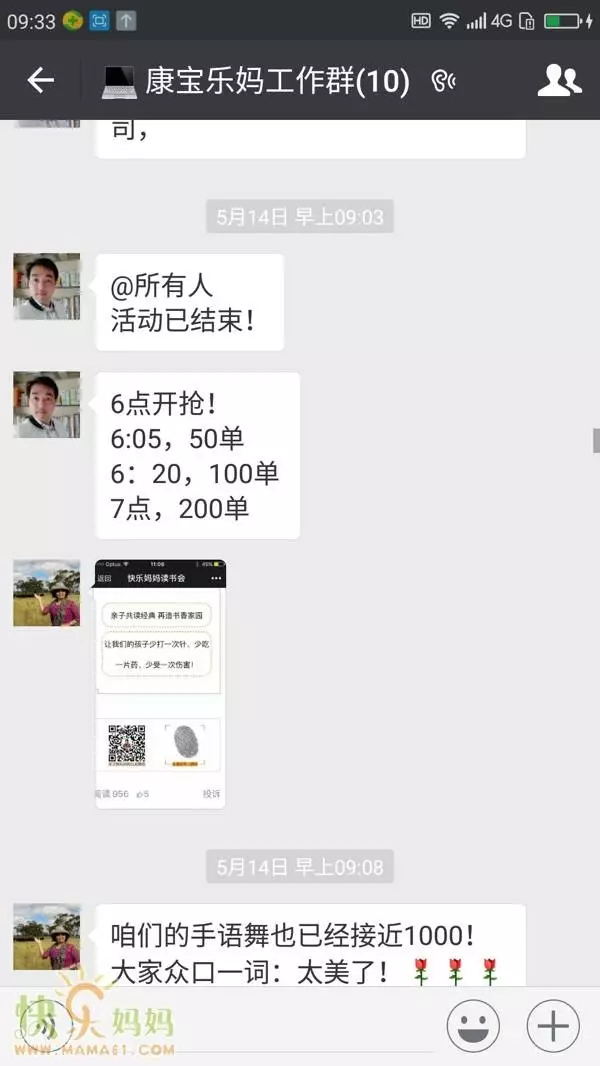Screen dimensions: 600x1066
Task: View profile of sender of 手语舞 message
Action: coord(46,937)
